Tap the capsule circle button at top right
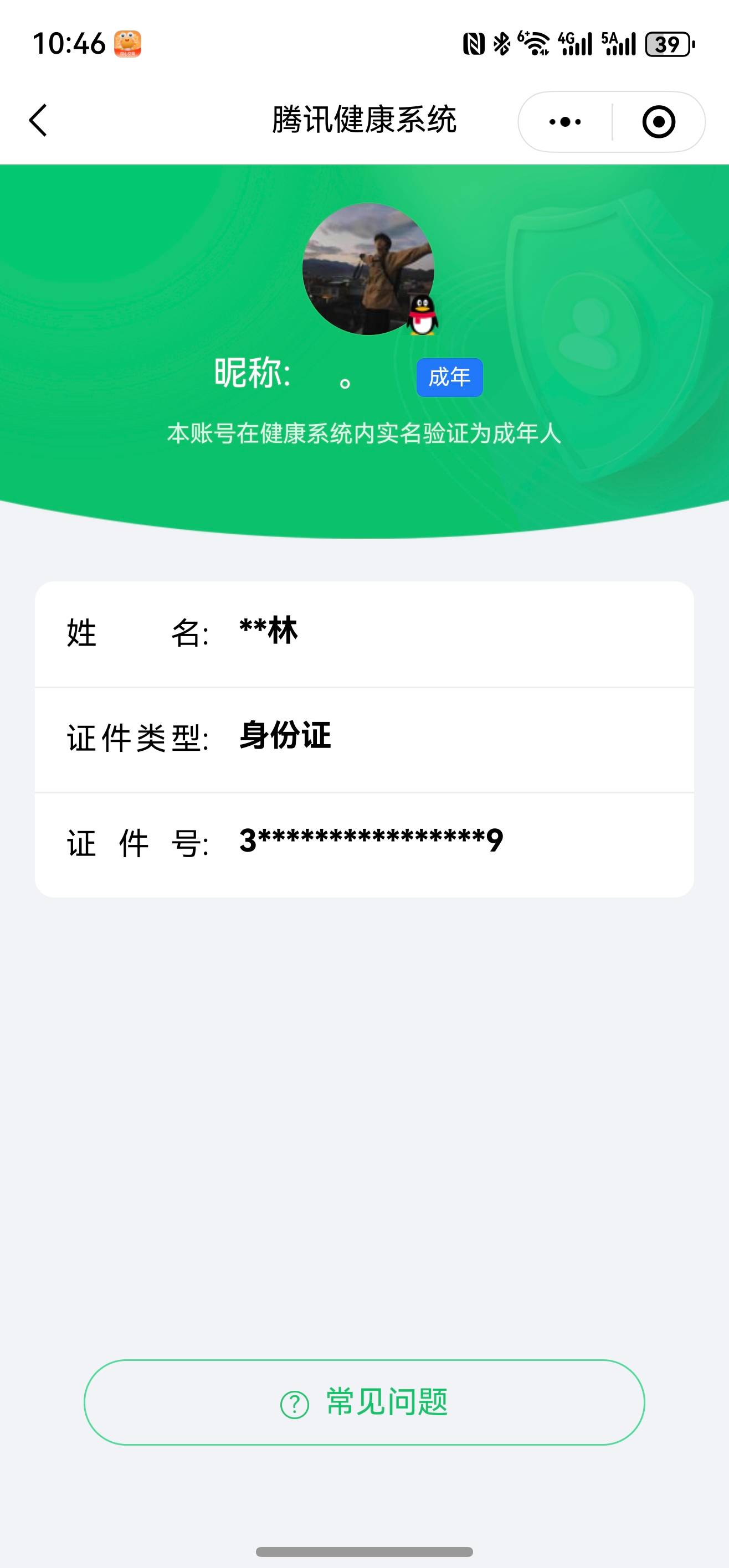 (660, 121)
